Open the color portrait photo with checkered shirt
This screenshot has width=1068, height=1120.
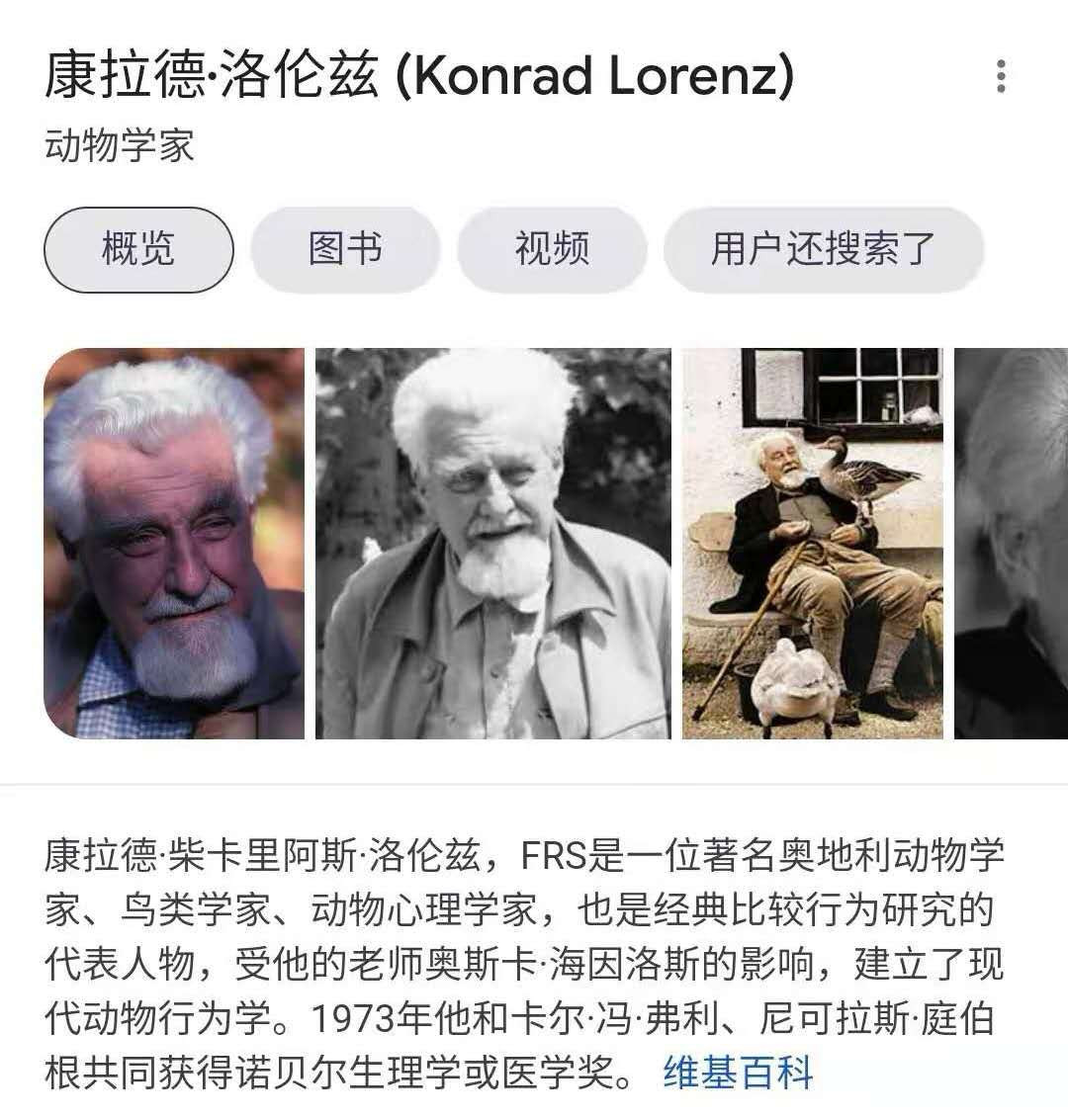click(x=174, y=544)
